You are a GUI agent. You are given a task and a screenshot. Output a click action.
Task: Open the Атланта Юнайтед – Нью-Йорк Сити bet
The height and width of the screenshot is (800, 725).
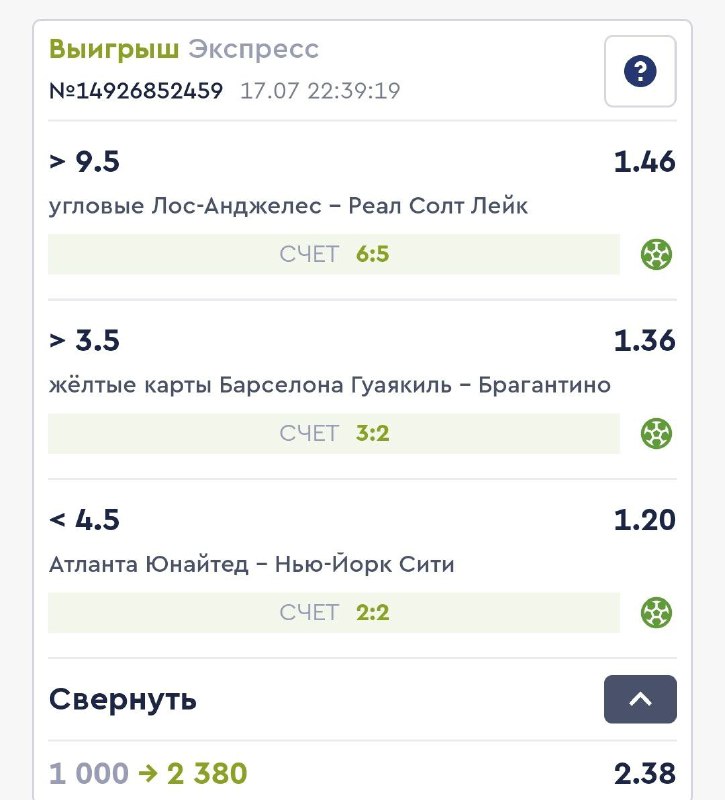coord(252,564)
